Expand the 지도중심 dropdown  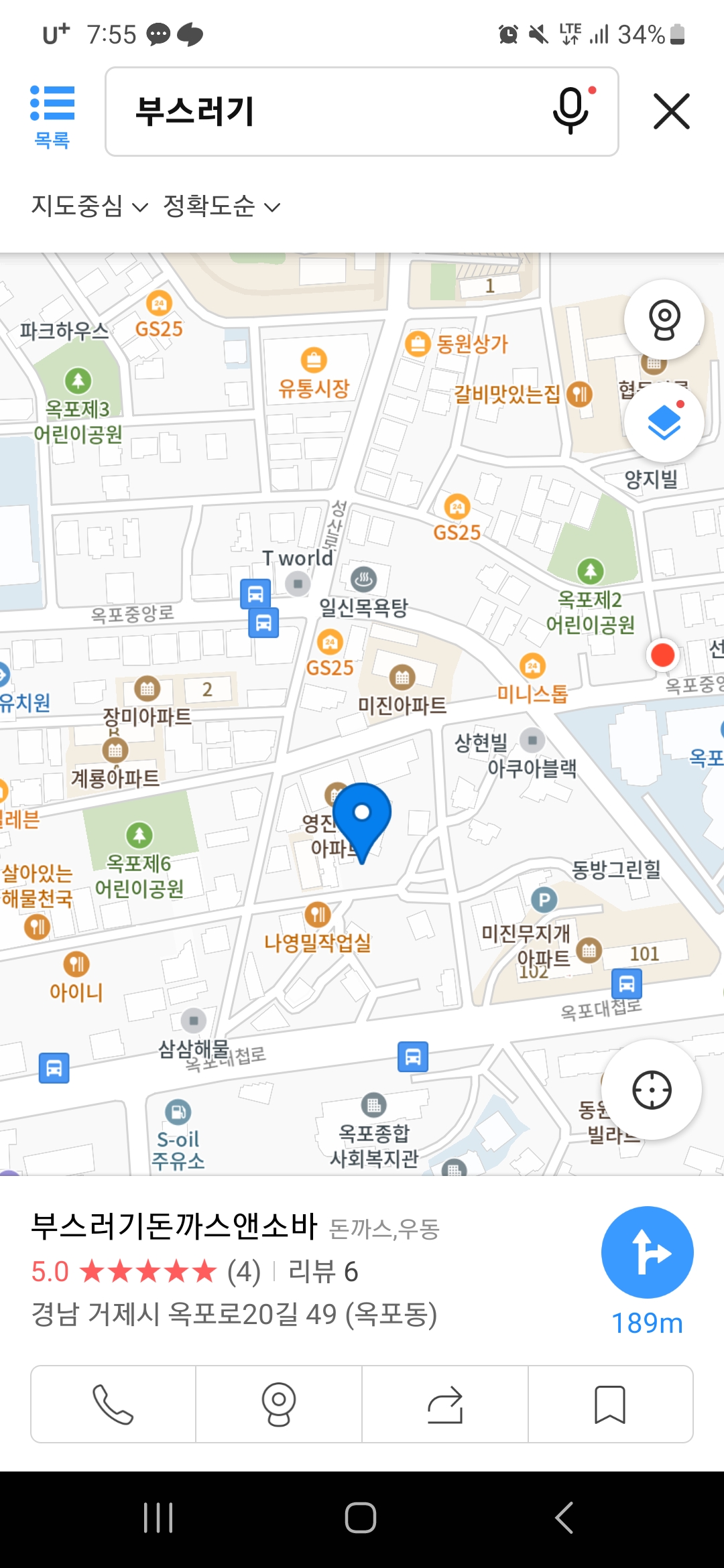click(x=89, y=206)
